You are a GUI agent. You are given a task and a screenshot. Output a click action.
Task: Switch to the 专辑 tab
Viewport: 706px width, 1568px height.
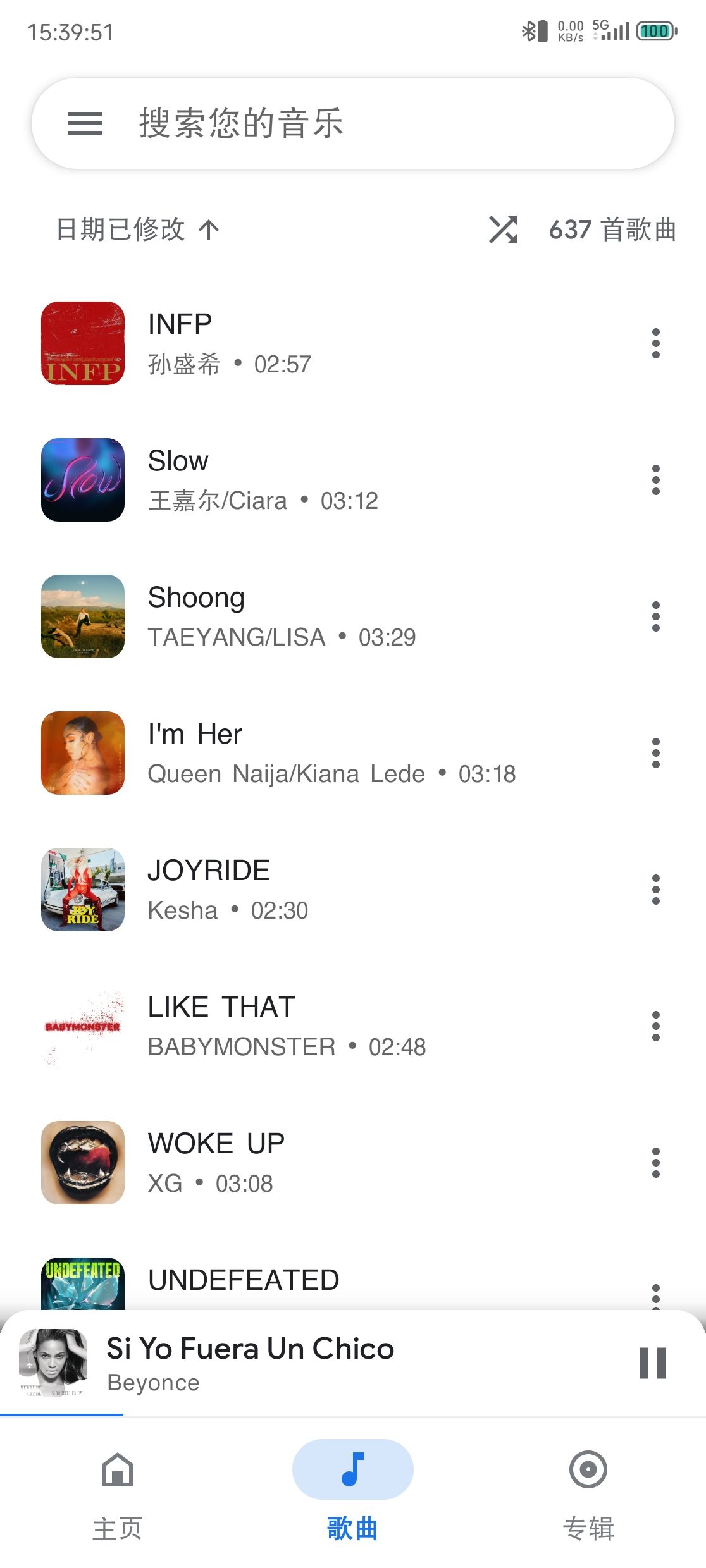tap(588, 1493)
